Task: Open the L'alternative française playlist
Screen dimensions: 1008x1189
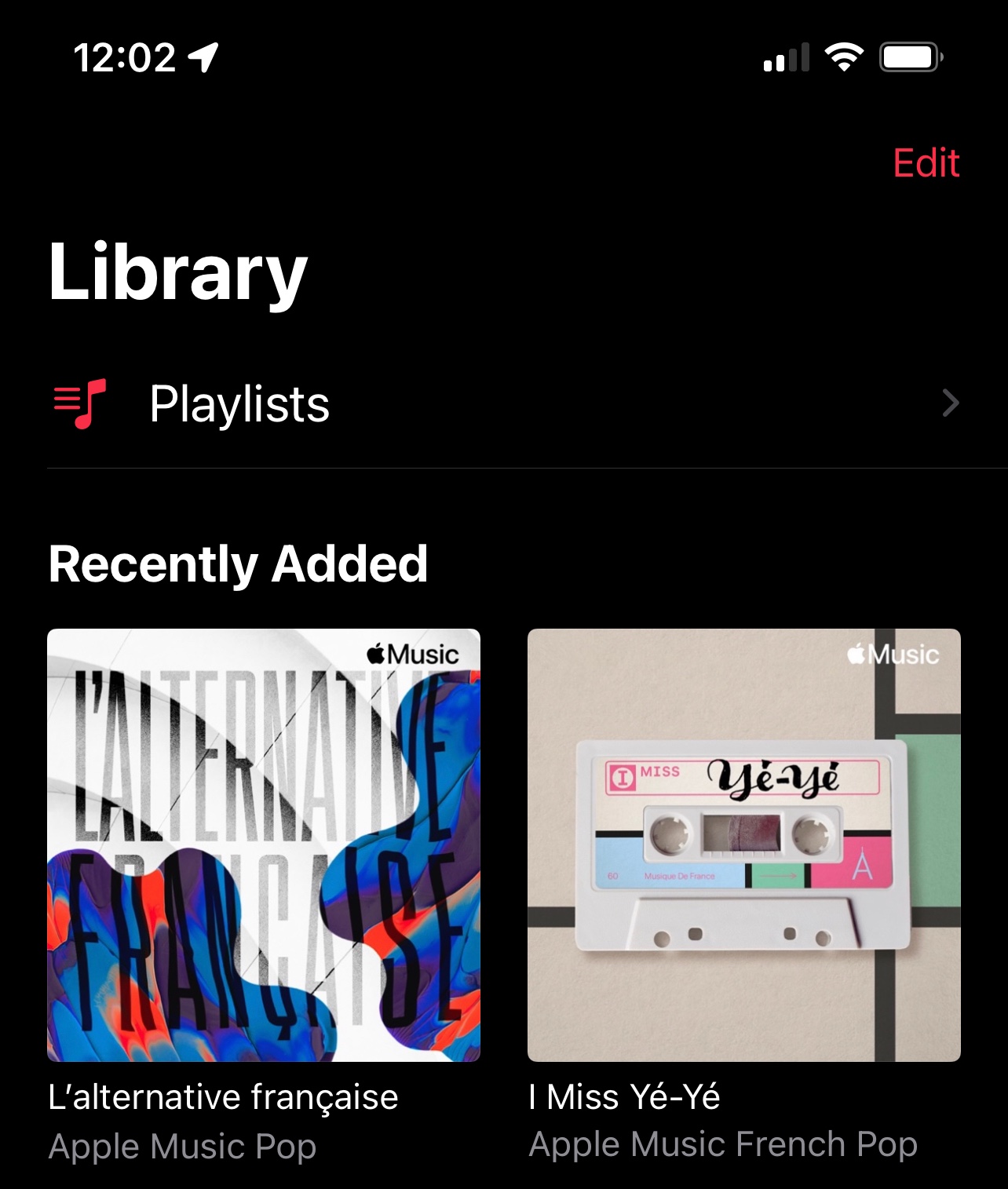Action: point(264,844)
